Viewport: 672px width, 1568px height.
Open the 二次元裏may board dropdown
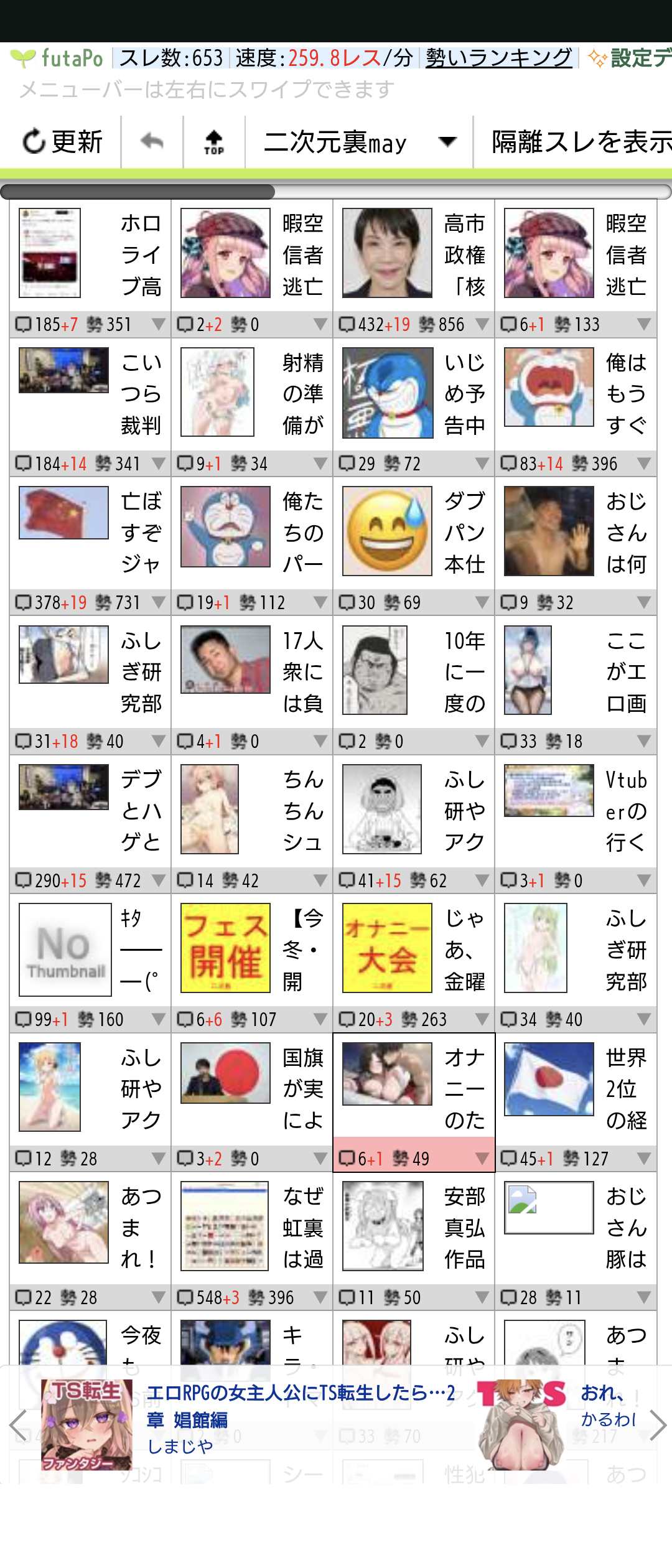(x=359, y=142)
